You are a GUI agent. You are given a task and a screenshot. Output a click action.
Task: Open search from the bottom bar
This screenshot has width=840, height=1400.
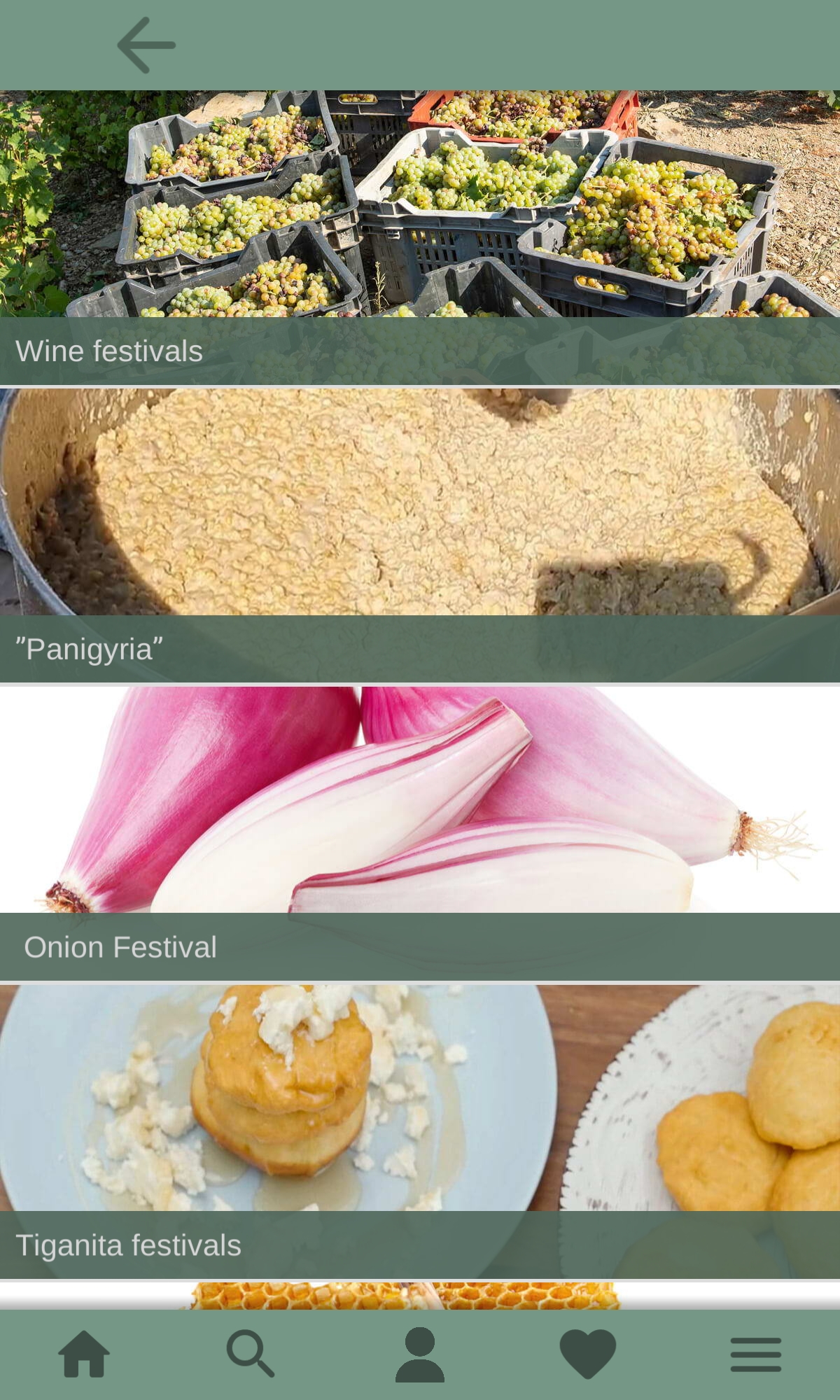click(x=251, y=1354)
